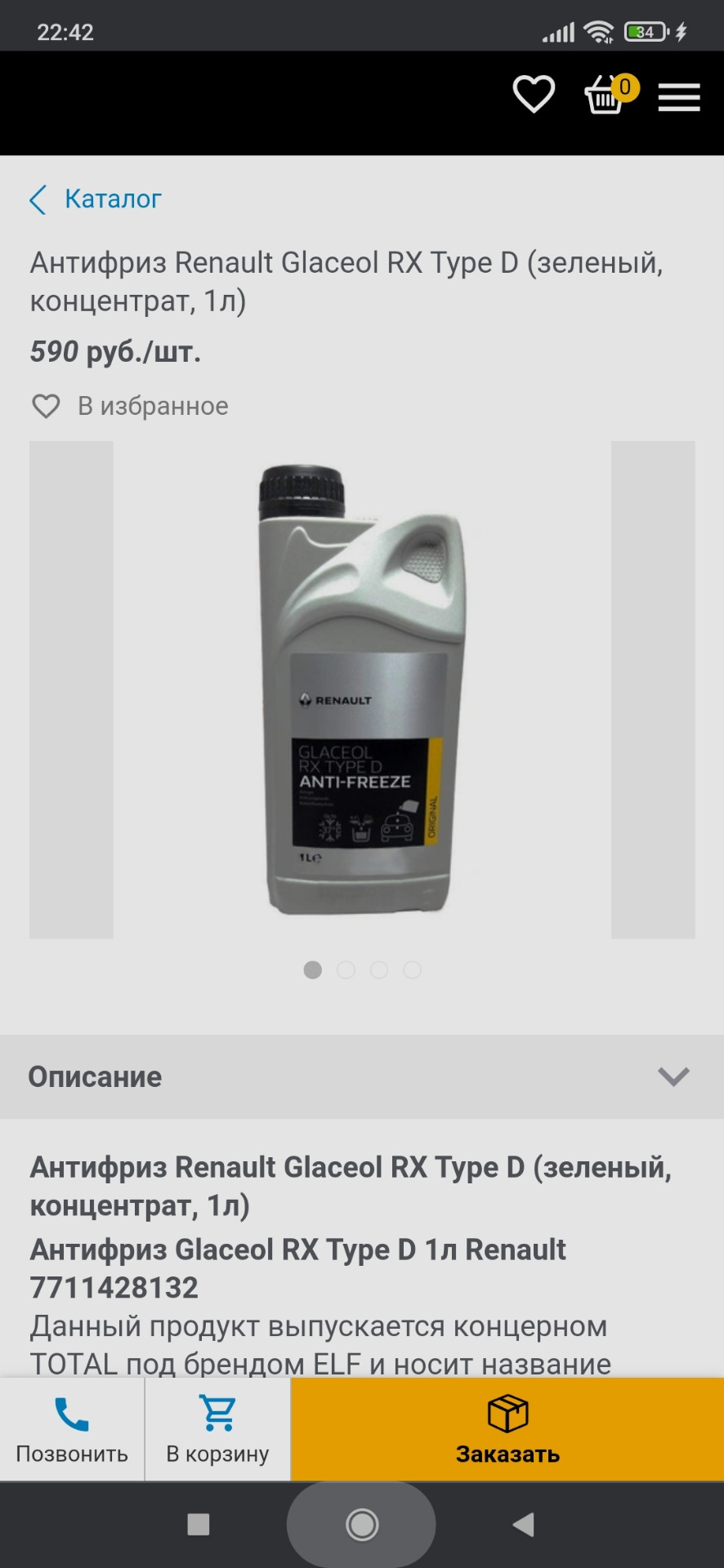Select the fourth image page dot
Viewport: 724px width, 1568px height.
click(412, 969)
